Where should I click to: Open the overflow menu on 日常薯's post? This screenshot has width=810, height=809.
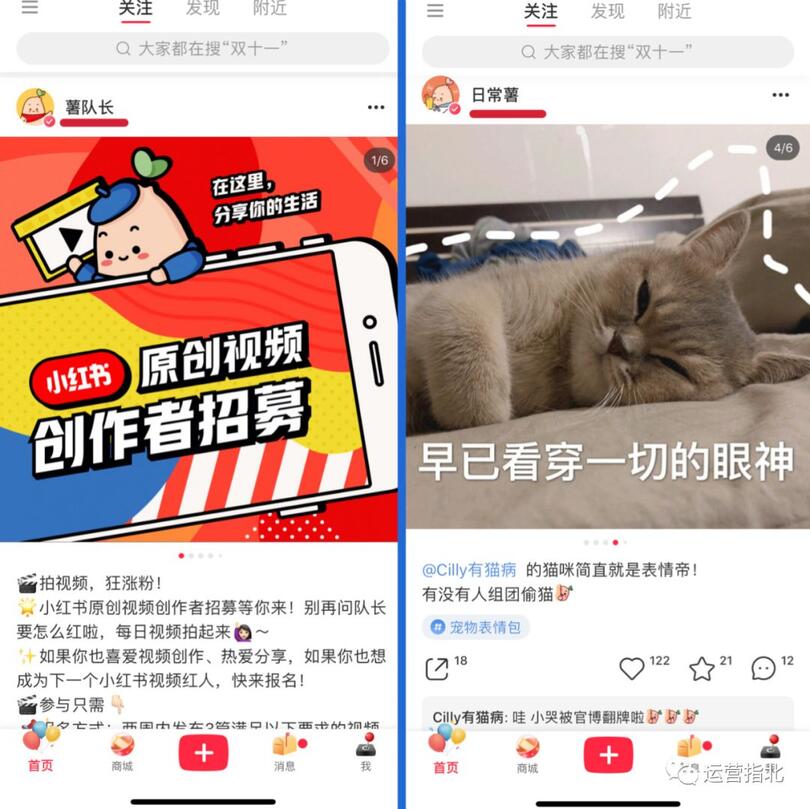[780, 95]
